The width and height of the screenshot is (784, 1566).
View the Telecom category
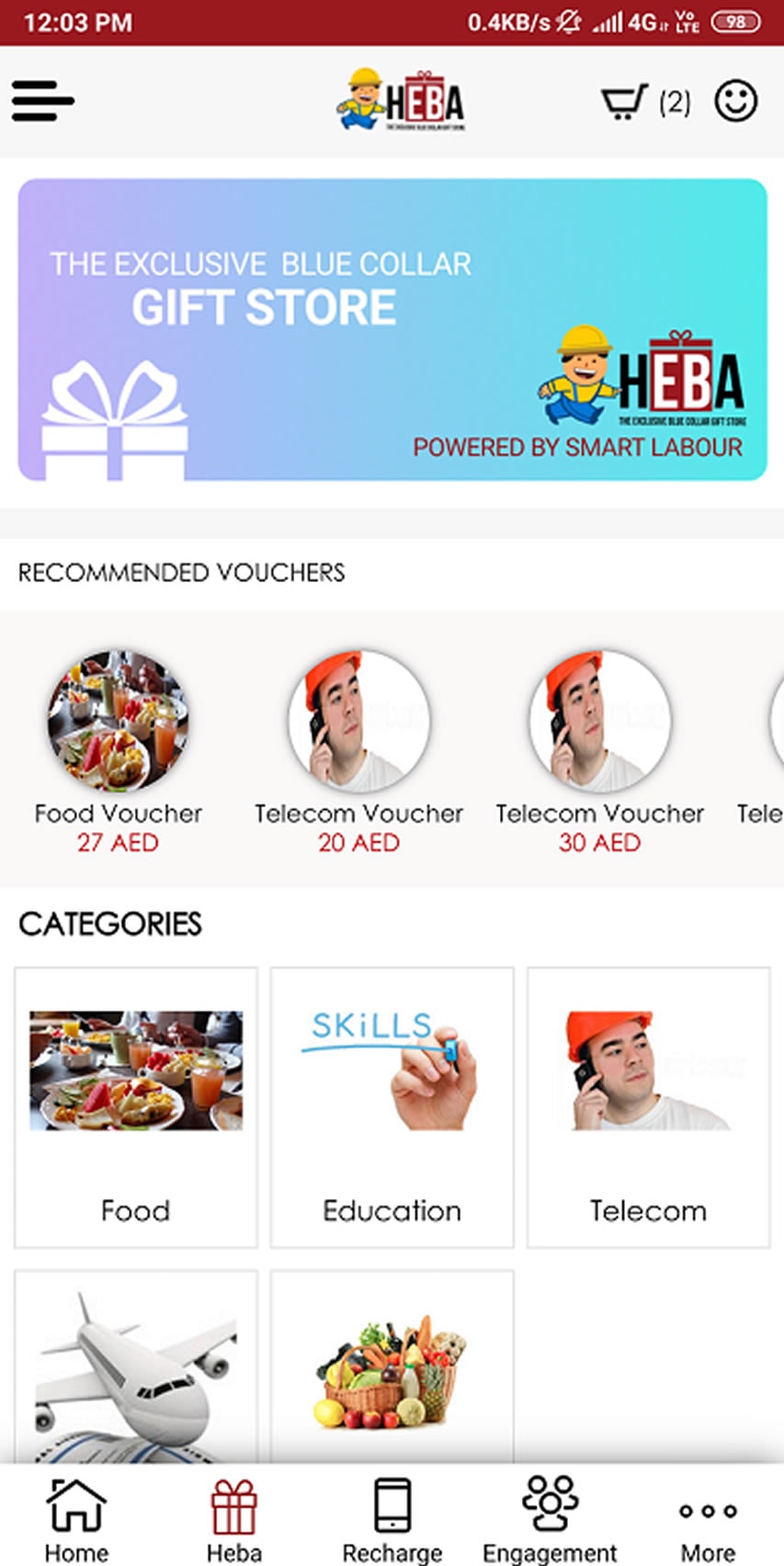pos(648,1107)
